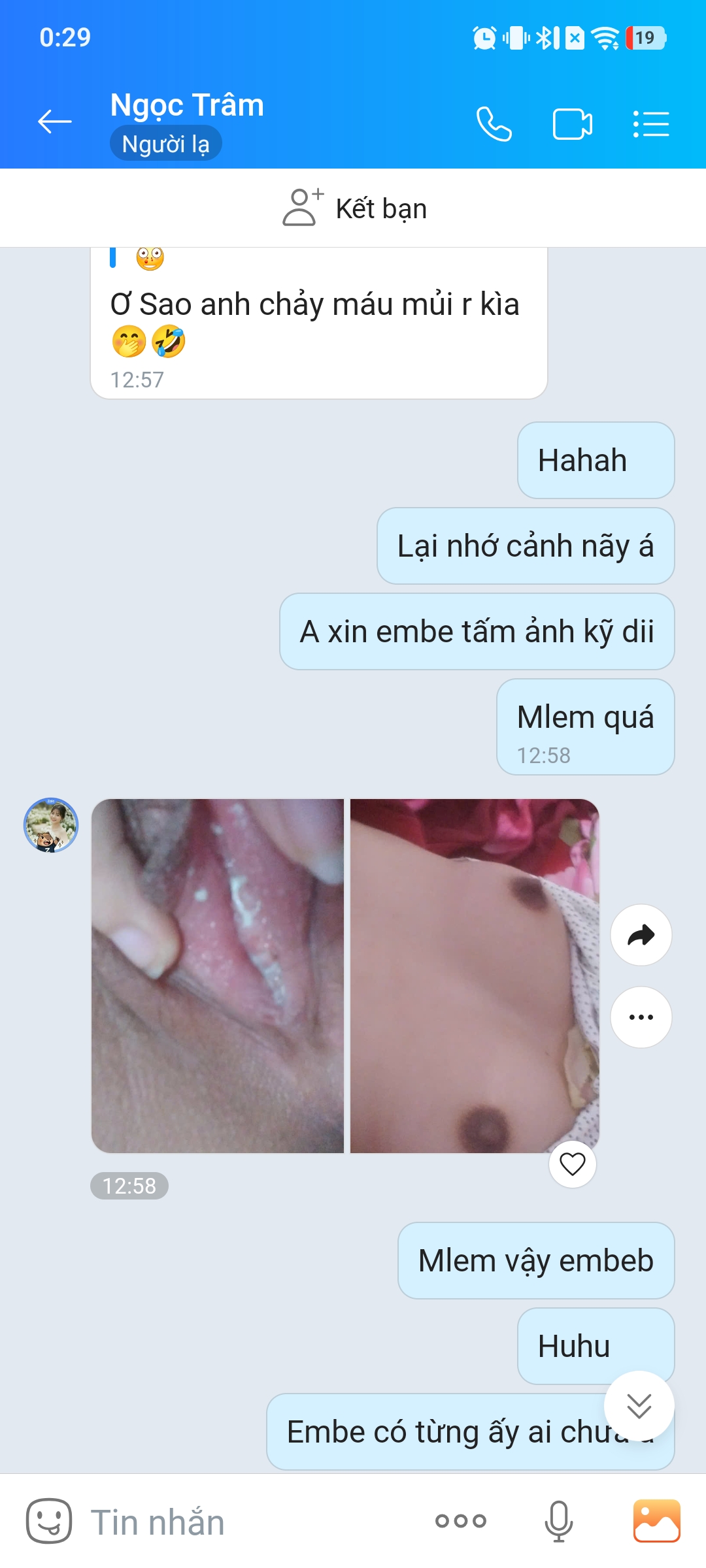Open the sticker and emoji picker
The image size is (706, 1568).
pos(49,1521)
